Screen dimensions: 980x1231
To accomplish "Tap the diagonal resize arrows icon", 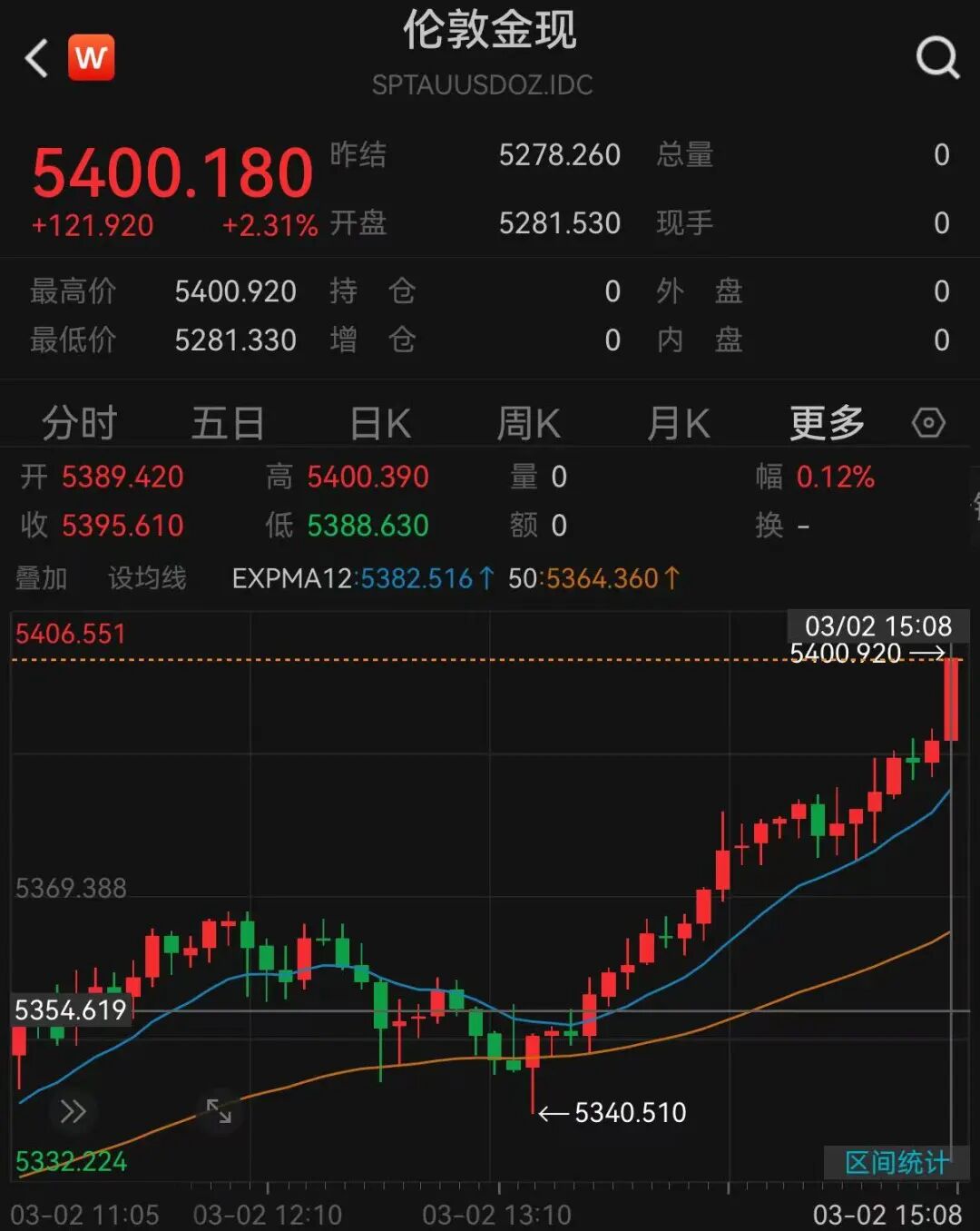I will click(x=218, y=1111).
